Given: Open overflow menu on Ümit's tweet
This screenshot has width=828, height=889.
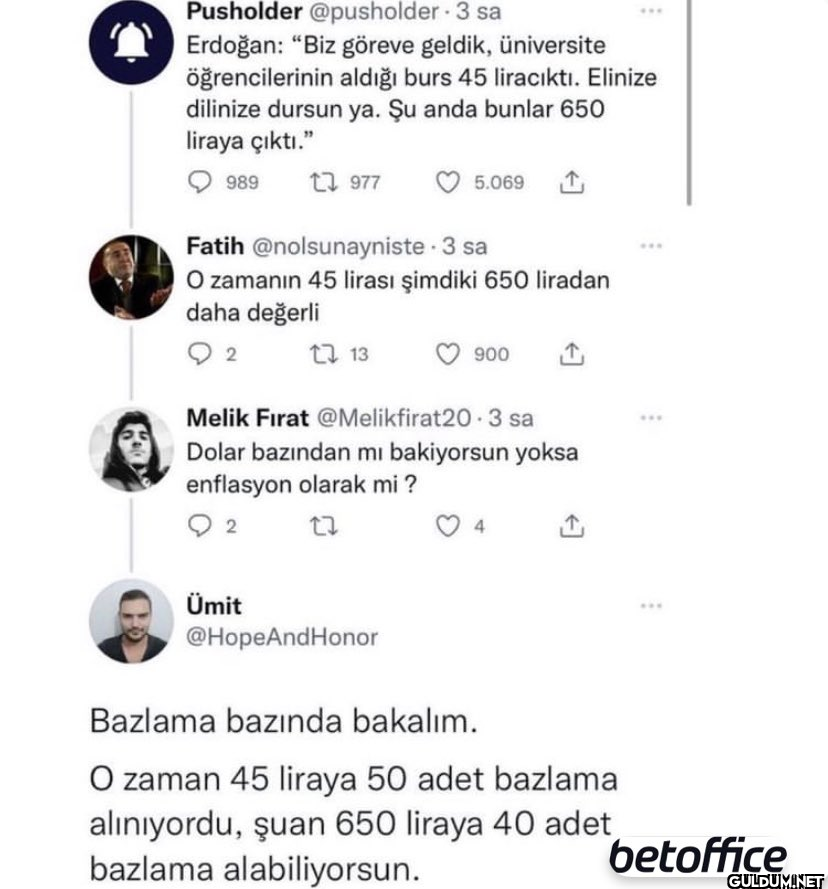Looking at the screenshot, I should pyautogui.click(x=651, y=605).
